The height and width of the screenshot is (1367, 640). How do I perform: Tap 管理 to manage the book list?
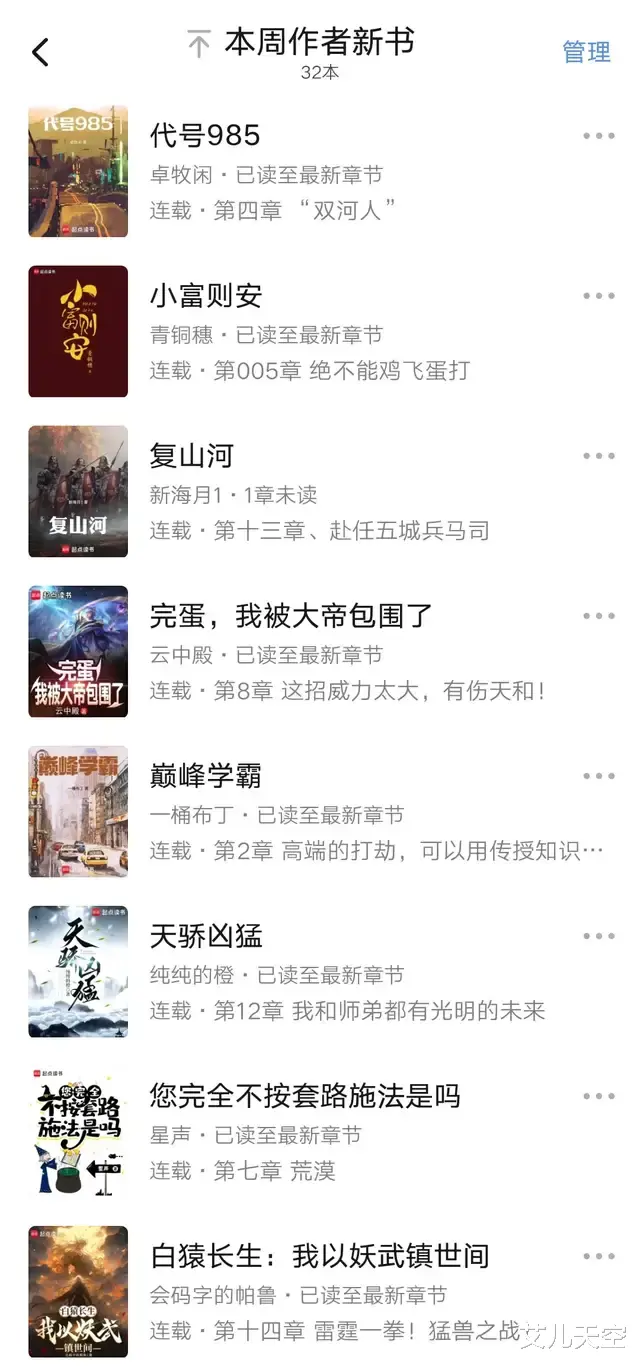tap(586, 52)
